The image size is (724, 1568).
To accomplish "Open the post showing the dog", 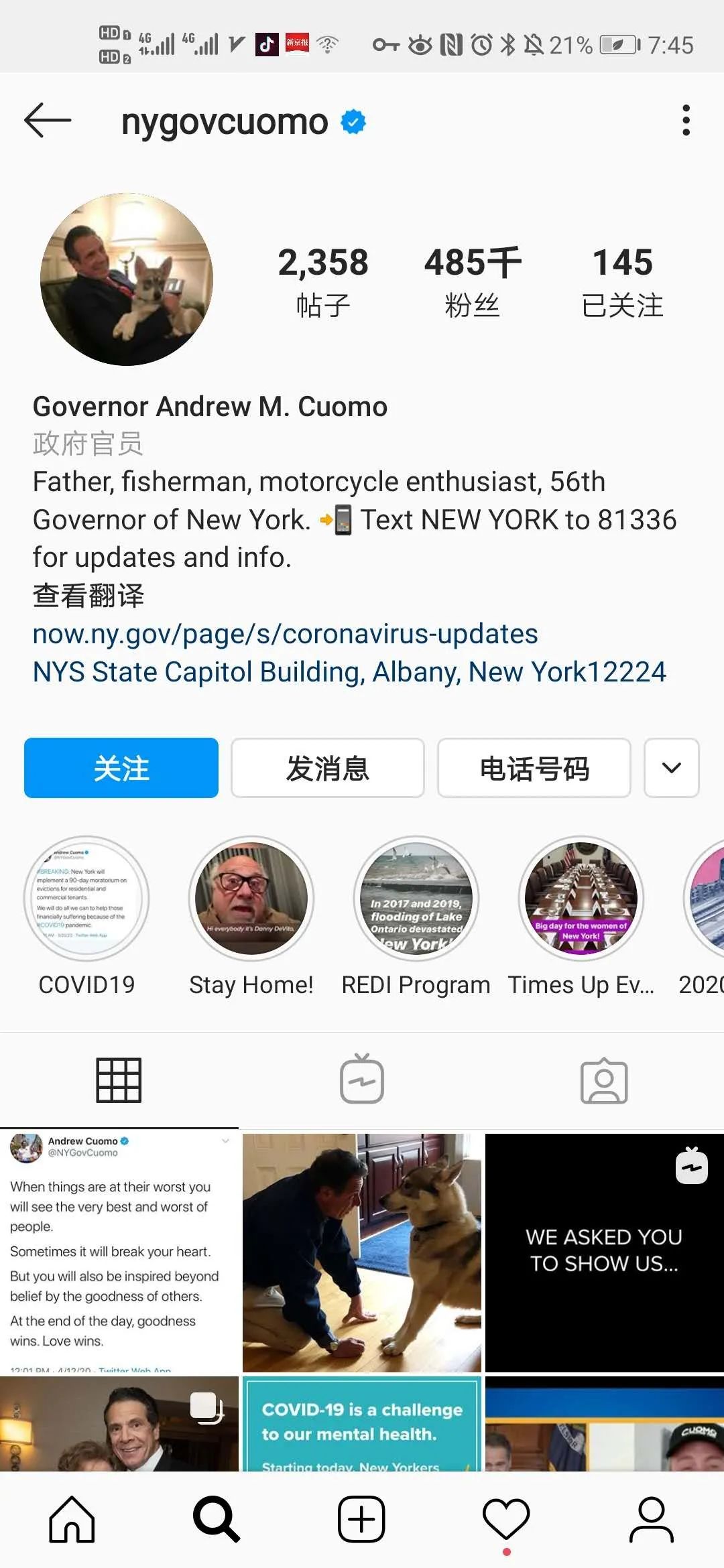I will coord(362,1252).
